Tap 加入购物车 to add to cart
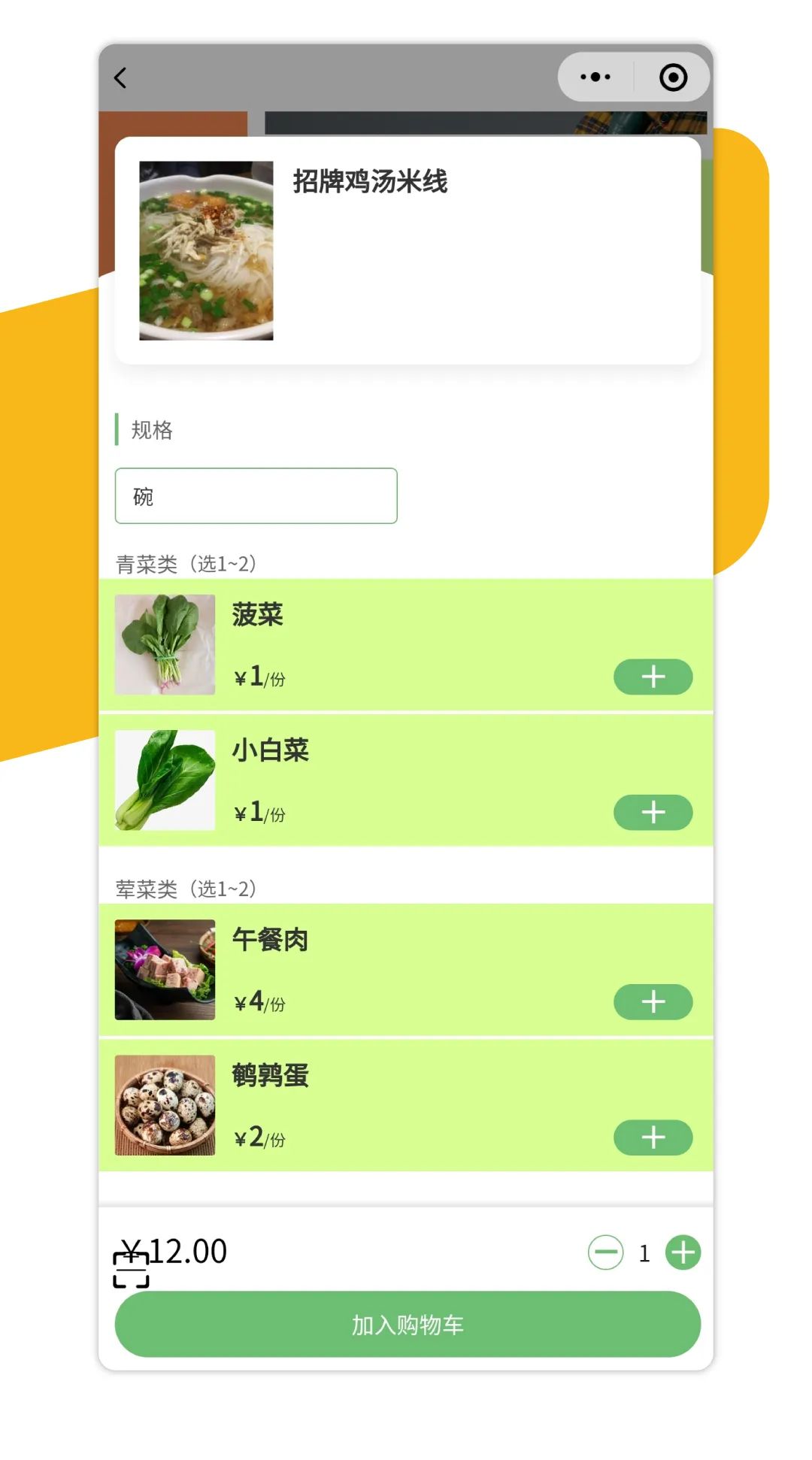The height and width of the screenshot is (1460, 812). tap(408, 1324)
